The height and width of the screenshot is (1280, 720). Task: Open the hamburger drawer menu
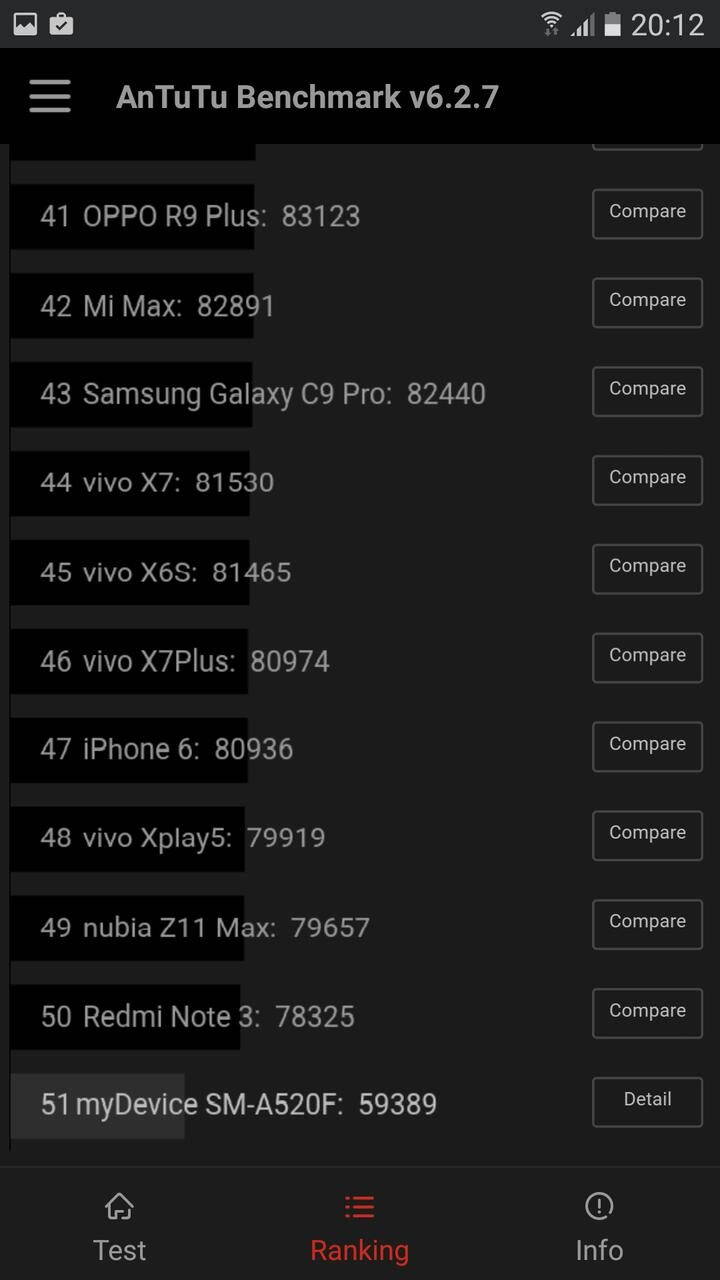coord(50,97)
